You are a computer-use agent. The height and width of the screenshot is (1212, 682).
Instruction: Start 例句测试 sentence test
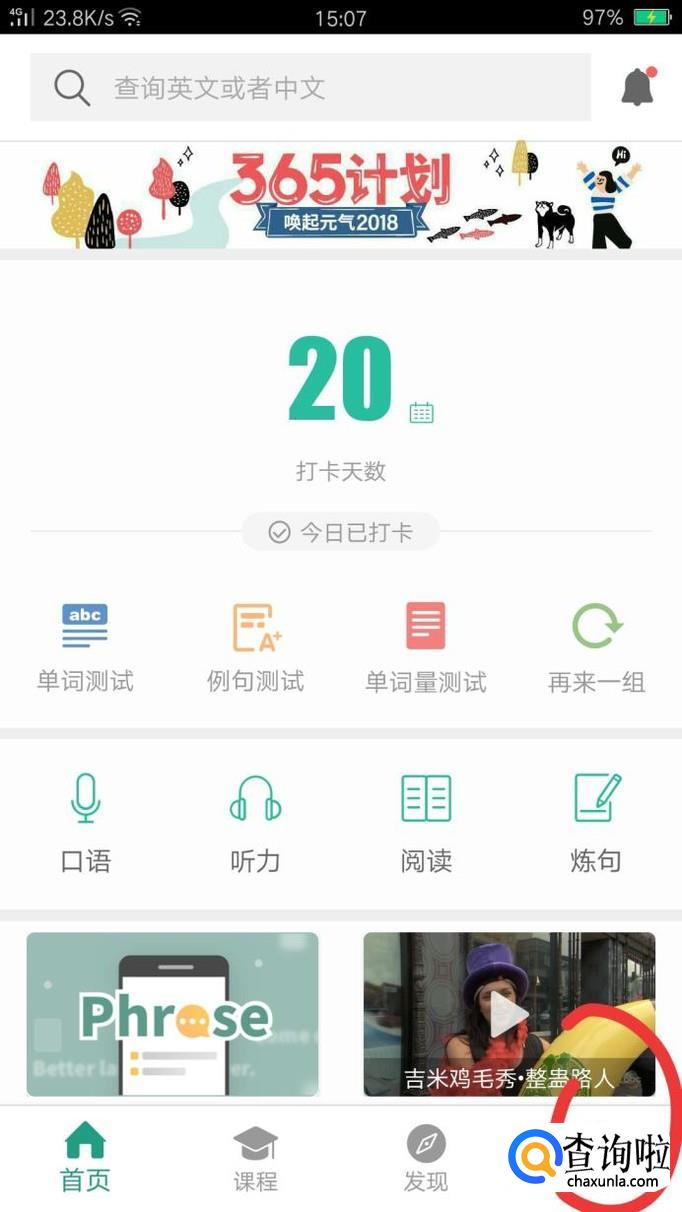point(256,648)
